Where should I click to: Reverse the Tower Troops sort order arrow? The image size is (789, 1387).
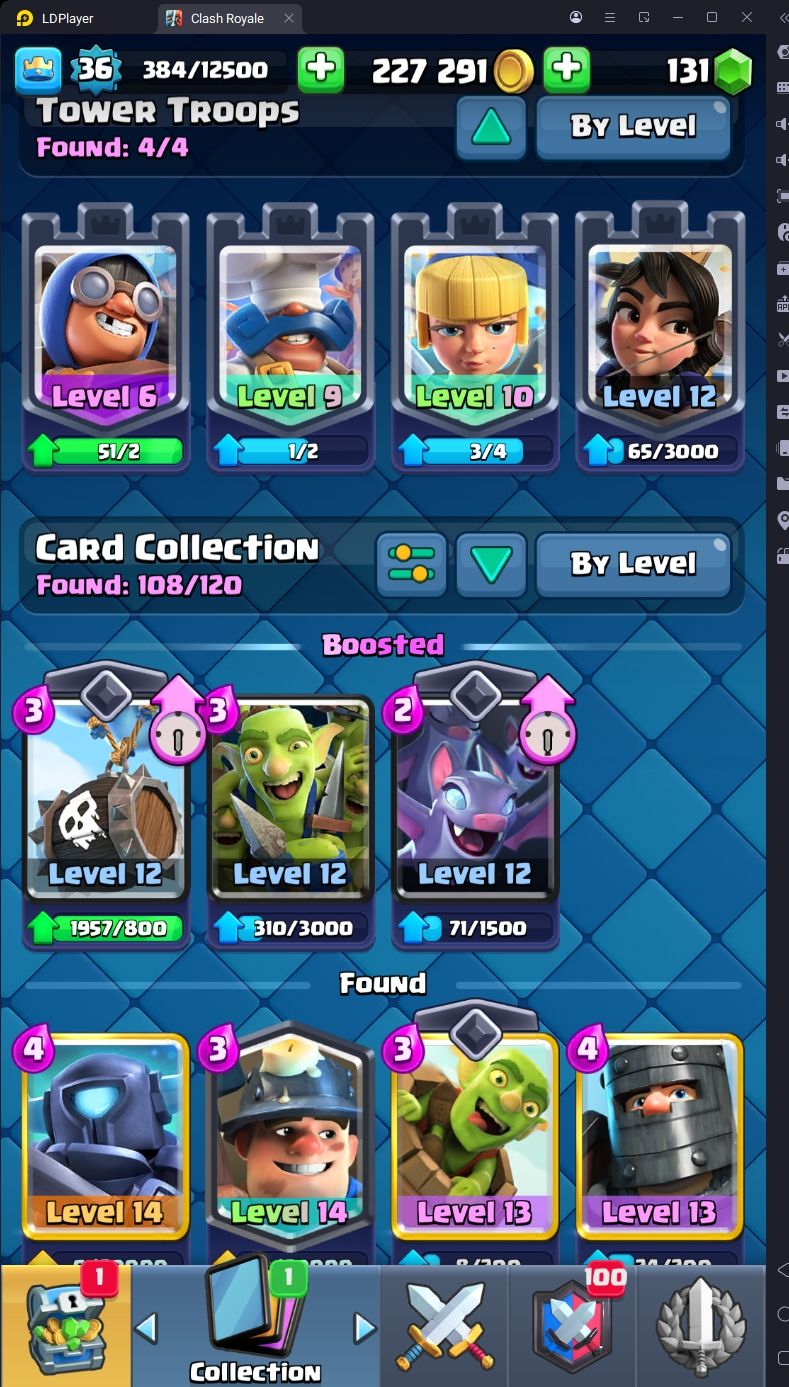click(x=491, y=127)
